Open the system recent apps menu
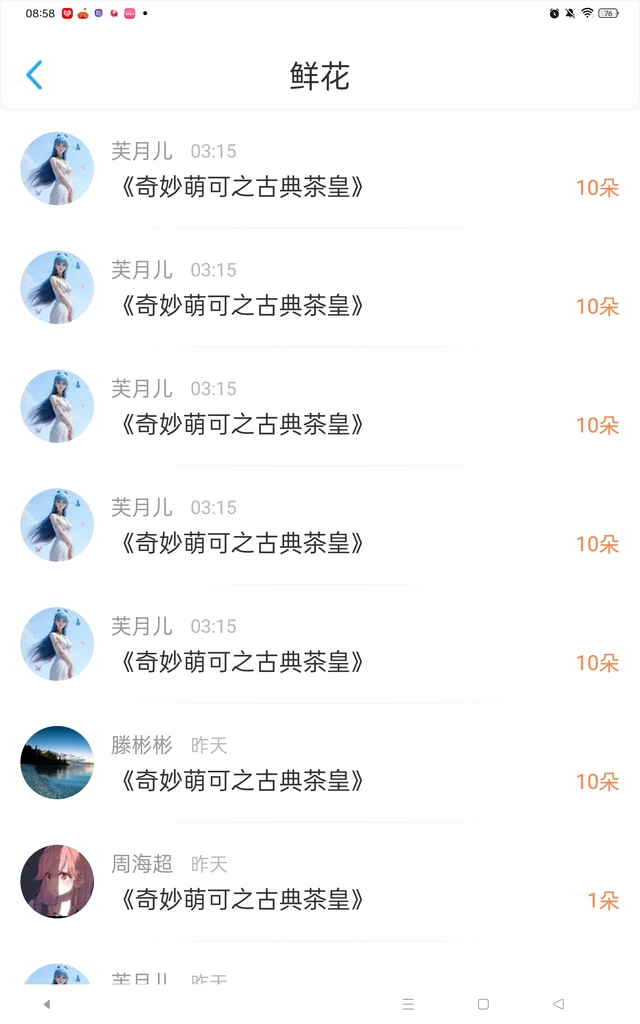This screenshot has height=1024, width=640. 408,1004
